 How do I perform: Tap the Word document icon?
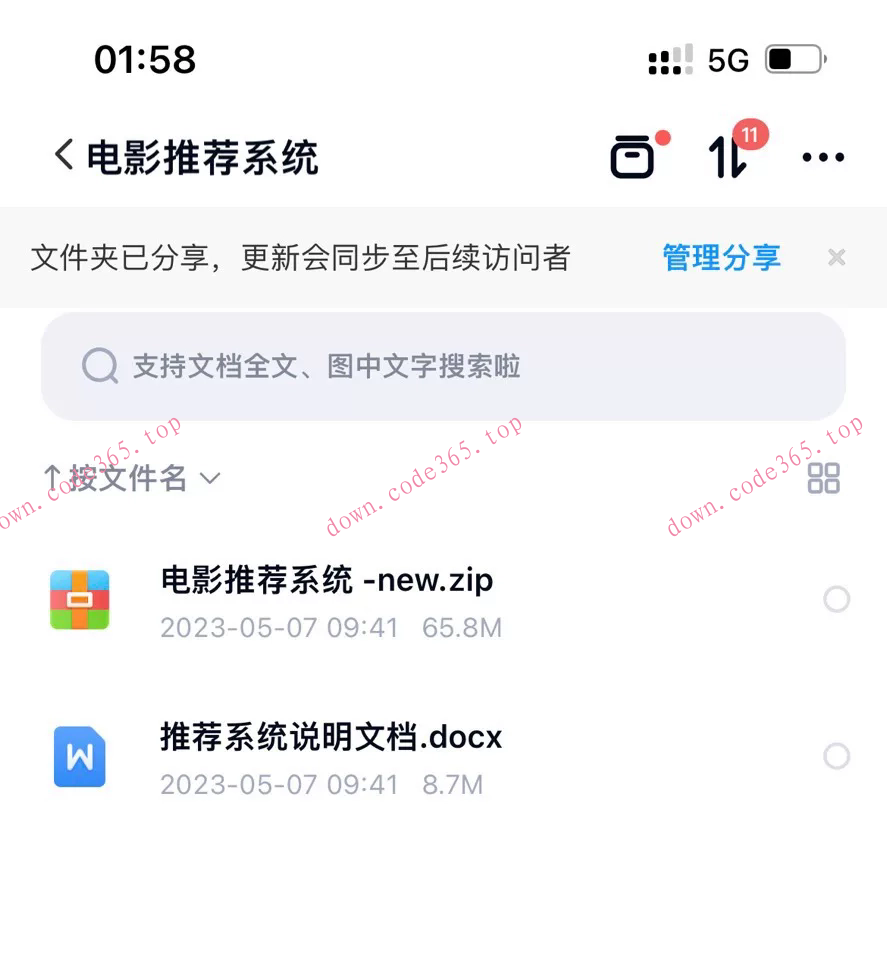point(80,757)
